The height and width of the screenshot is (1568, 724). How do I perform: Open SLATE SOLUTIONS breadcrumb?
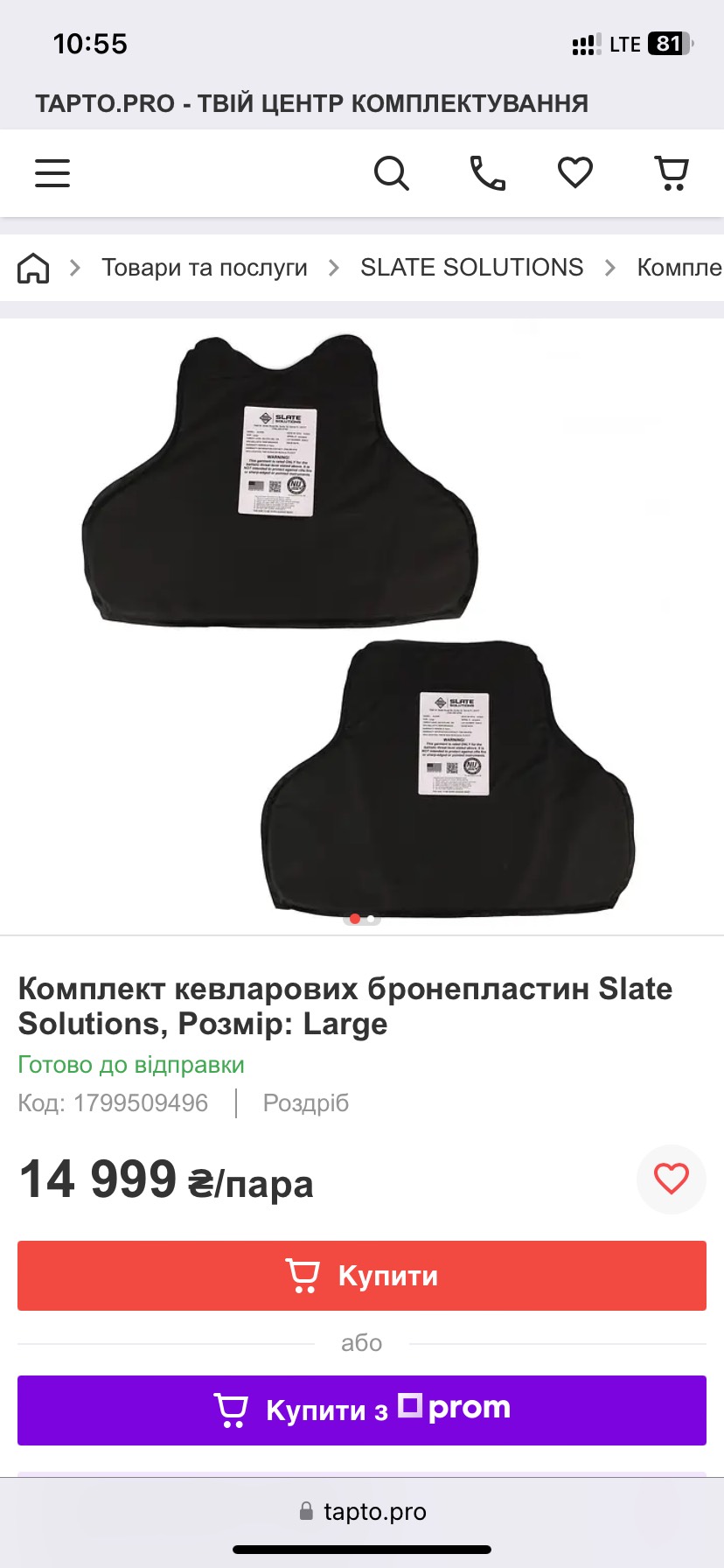(471, 268)
